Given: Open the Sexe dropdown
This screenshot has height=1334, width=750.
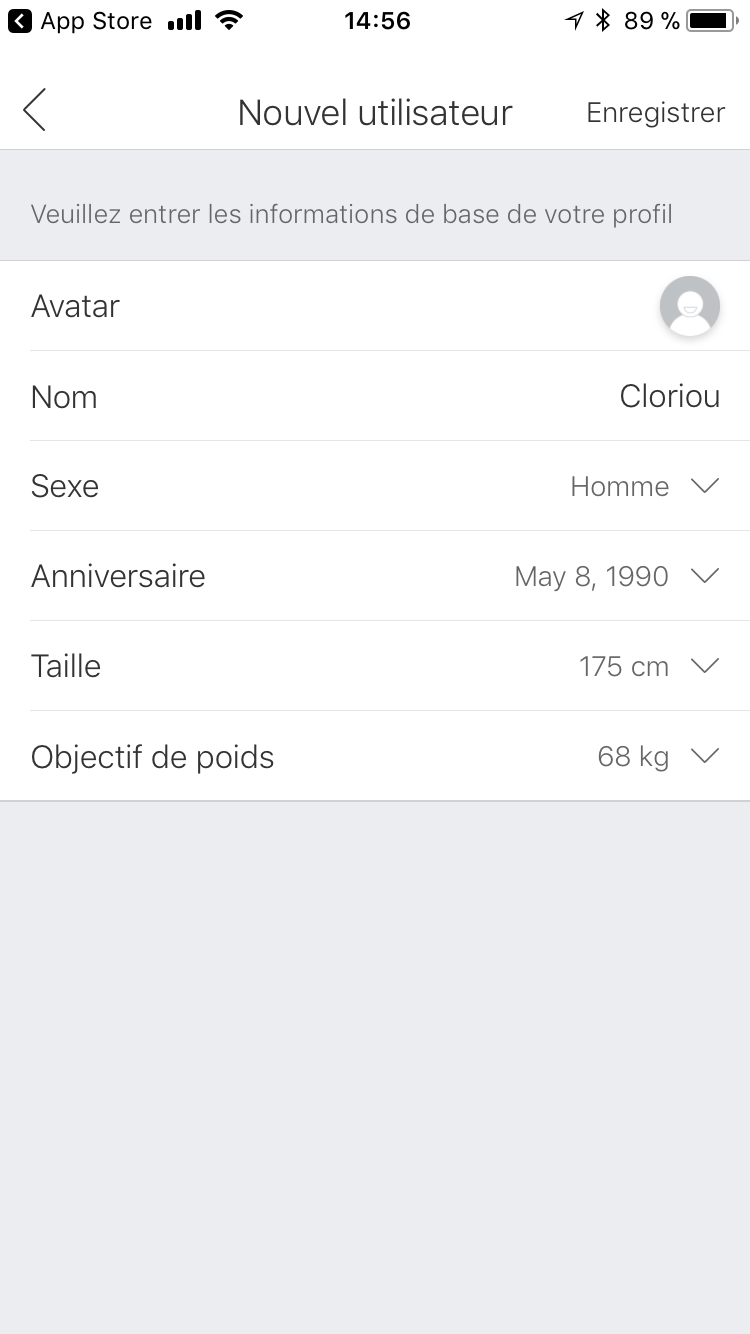Looking at the screenshot, I should 644,486.
